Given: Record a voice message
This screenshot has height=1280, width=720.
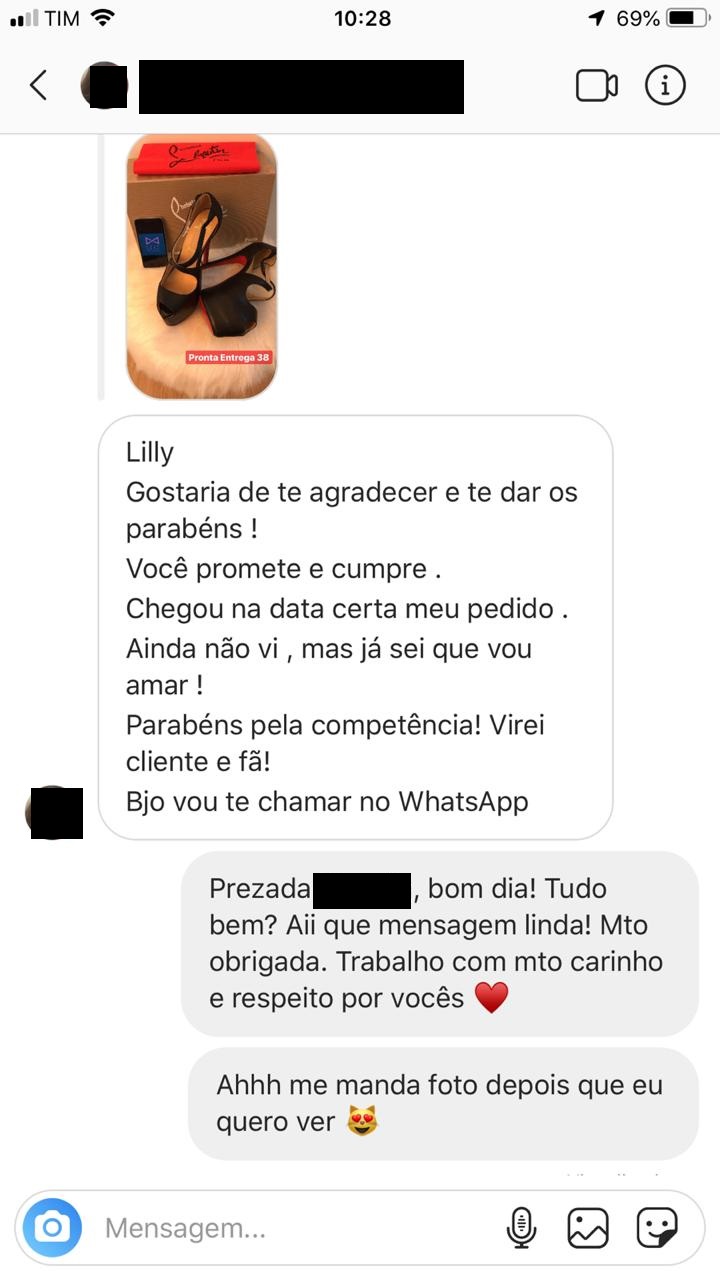Looking at the screenshot, I should click(x=520, y=1227).
